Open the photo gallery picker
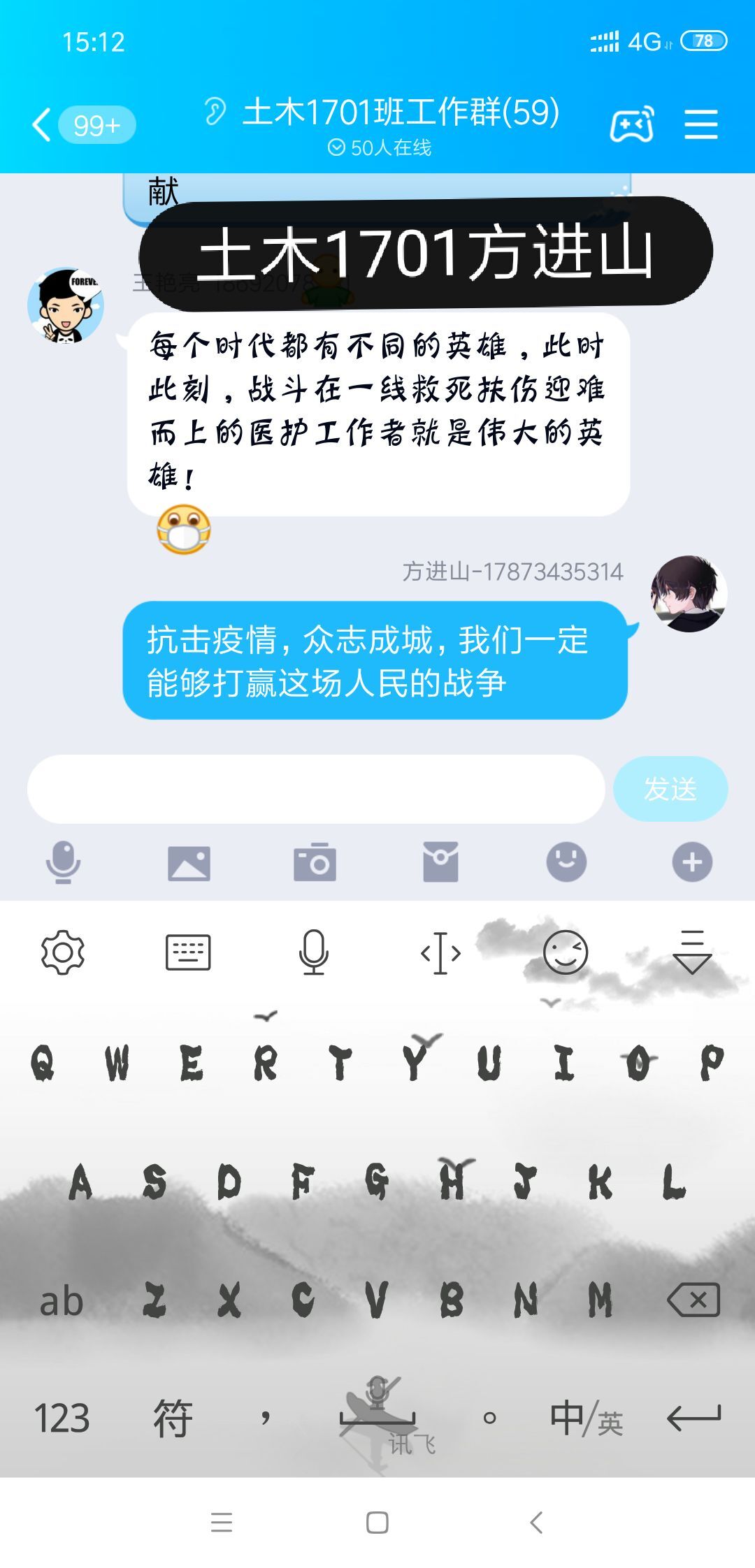The height and width of the screenshot is (1568, 755). click(x=189, y=862)
